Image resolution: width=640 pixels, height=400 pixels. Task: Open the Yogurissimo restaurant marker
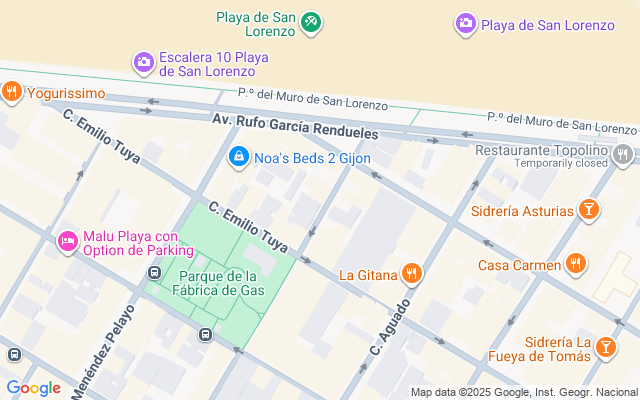[x=12, y=92]
